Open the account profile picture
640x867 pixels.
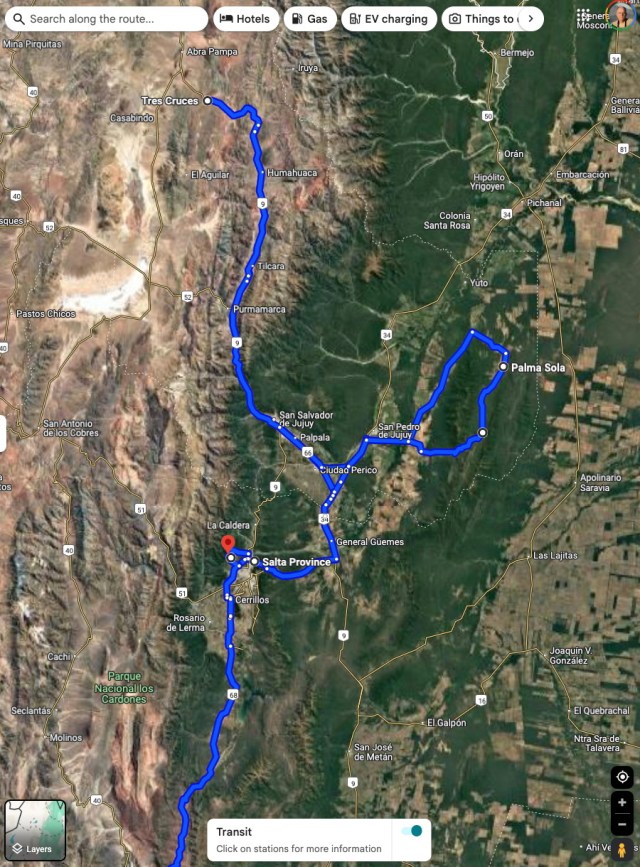[620, 15]
